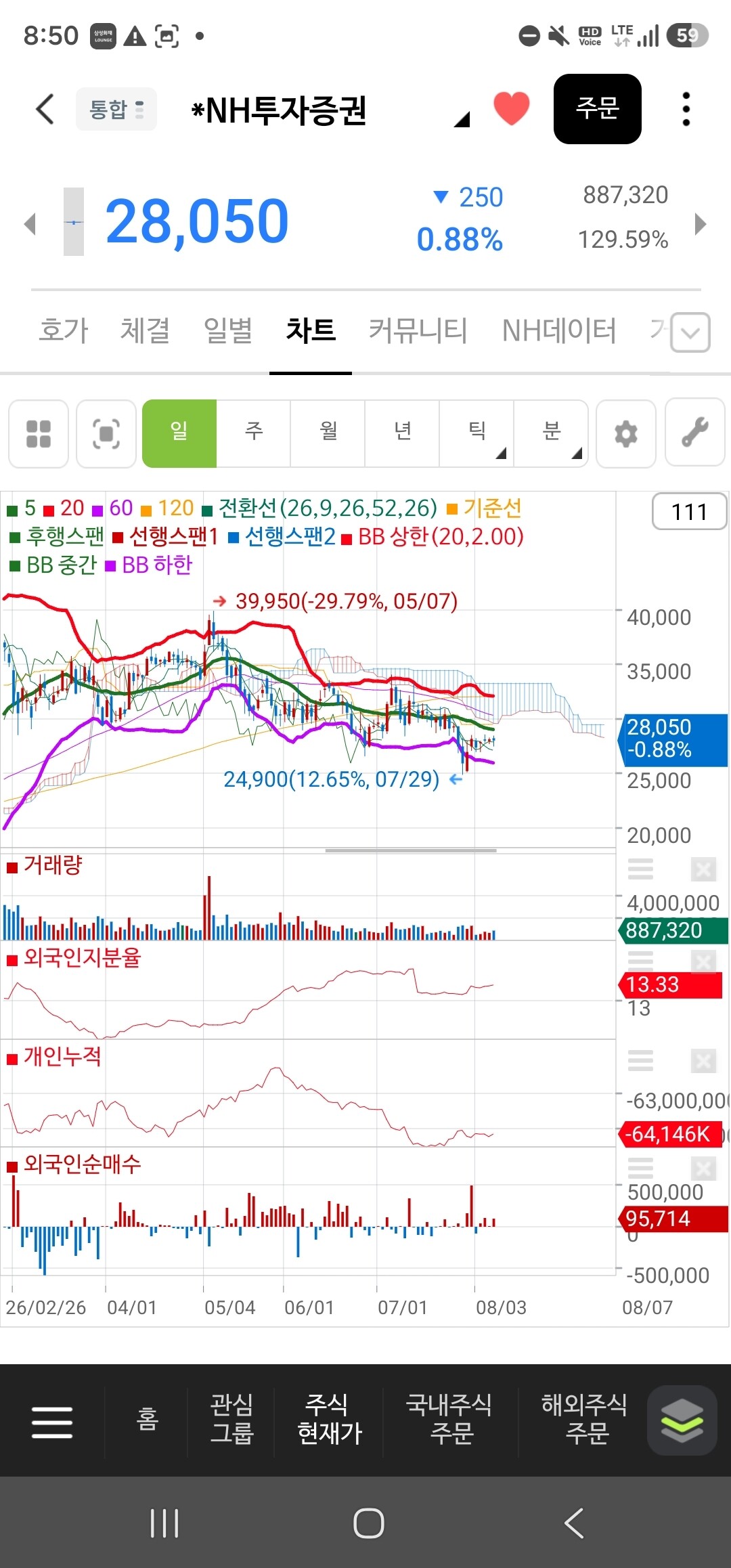Image resolution: width=731 pixels, height=1568 pixels.
Task: Open the 국내주식 주문 bottom menu
Action: [x=449, y=1418]
